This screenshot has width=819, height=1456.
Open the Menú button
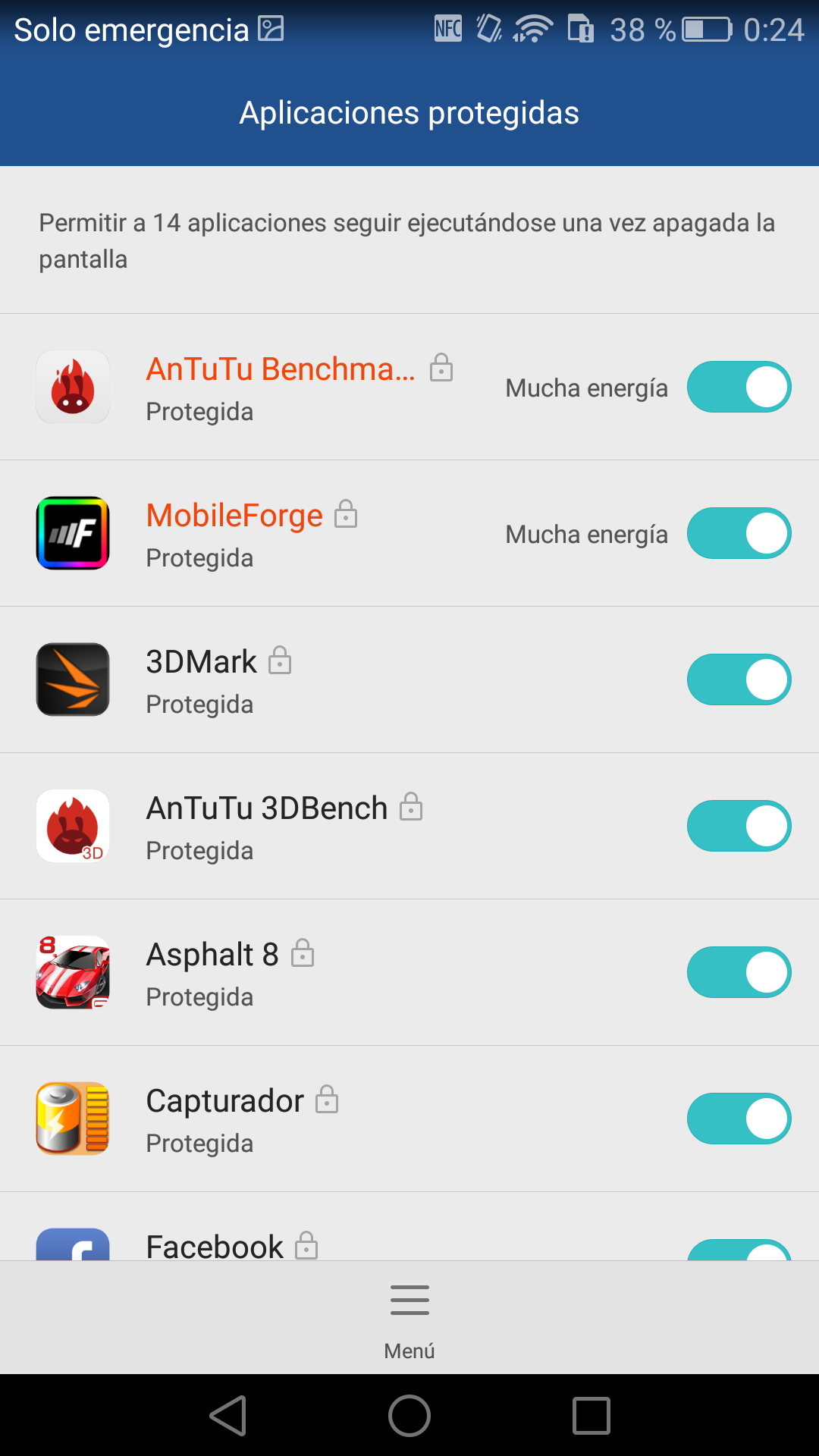(409, 1318)
